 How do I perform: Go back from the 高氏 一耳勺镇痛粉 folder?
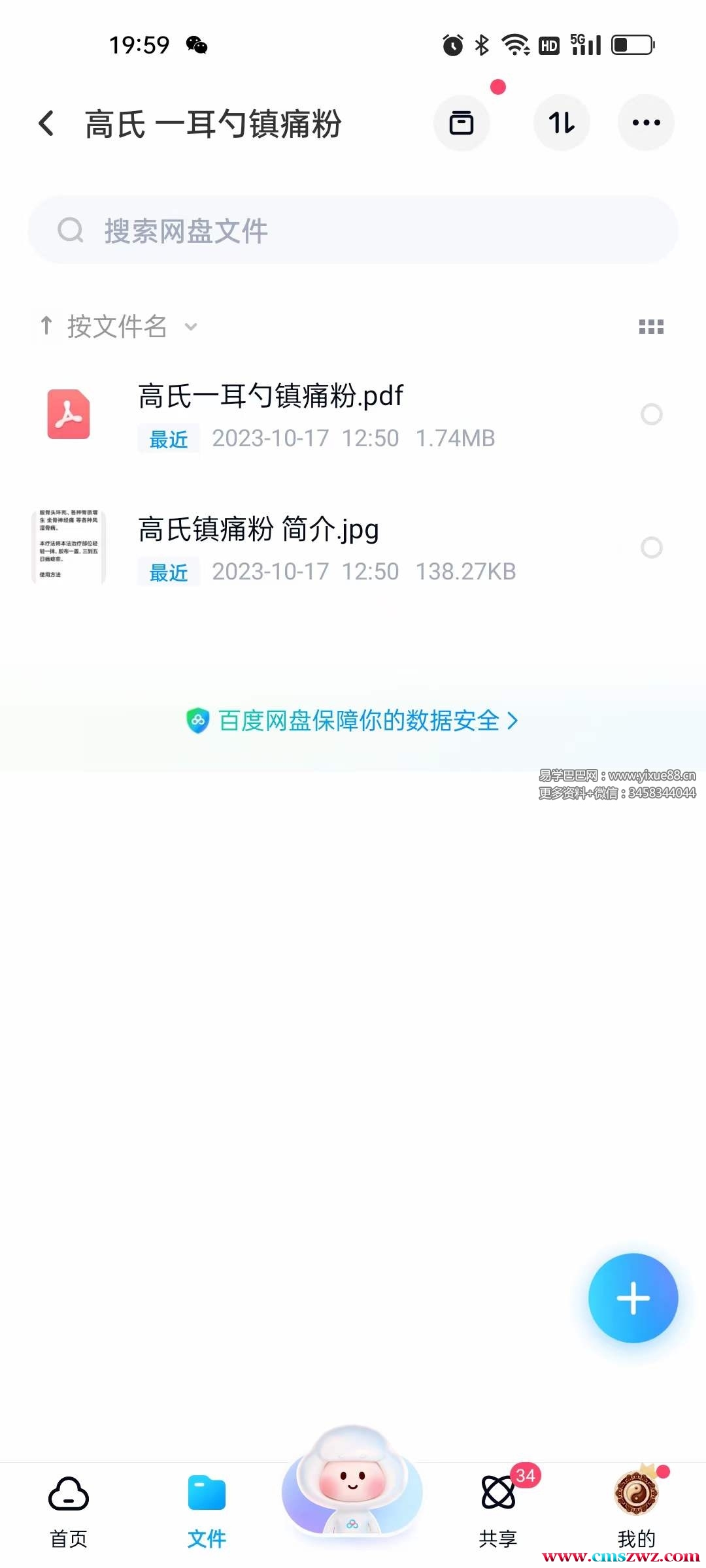tap(47, 123)
